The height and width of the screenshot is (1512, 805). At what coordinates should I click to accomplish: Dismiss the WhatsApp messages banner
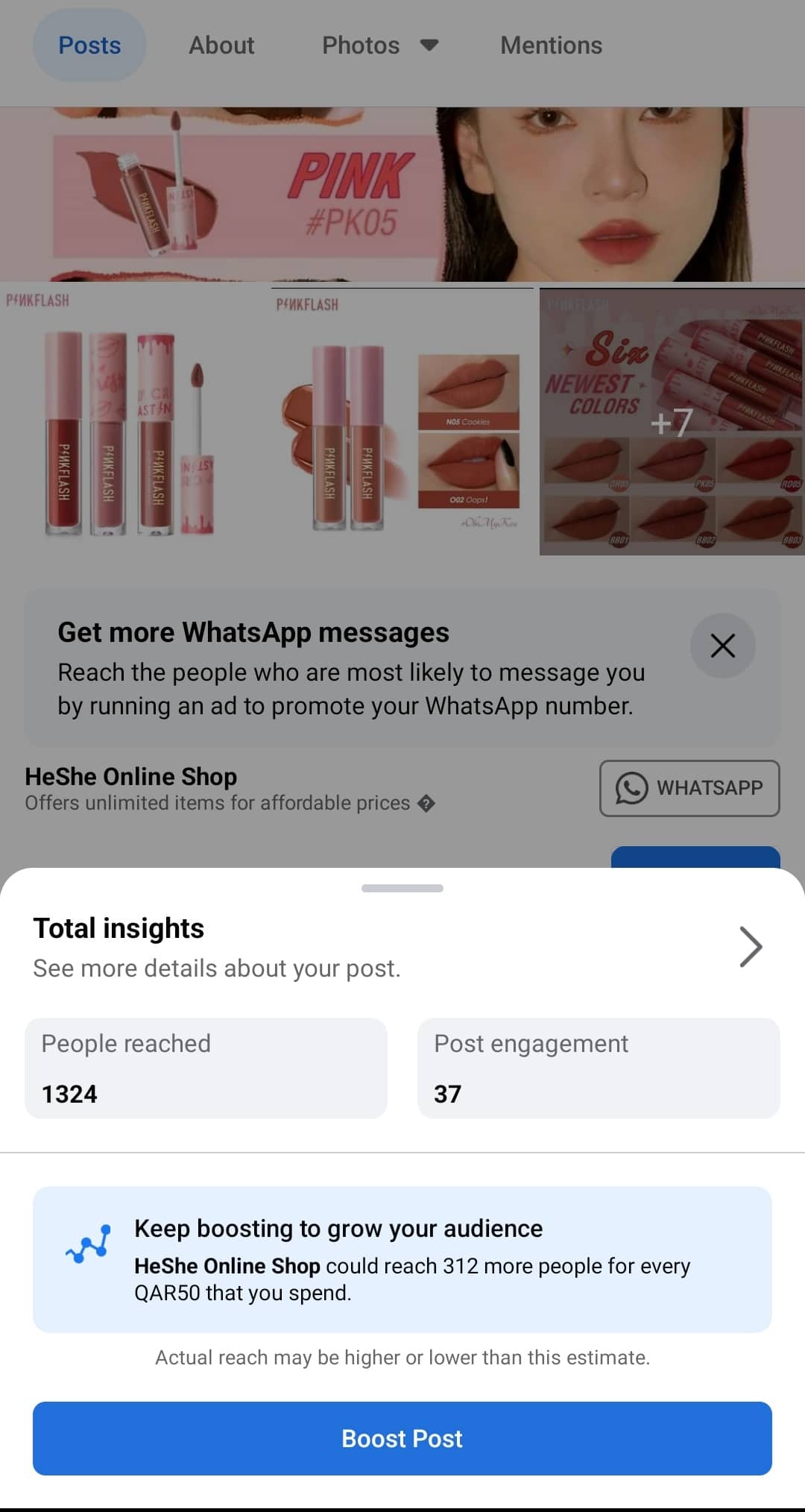click(722, 646)
